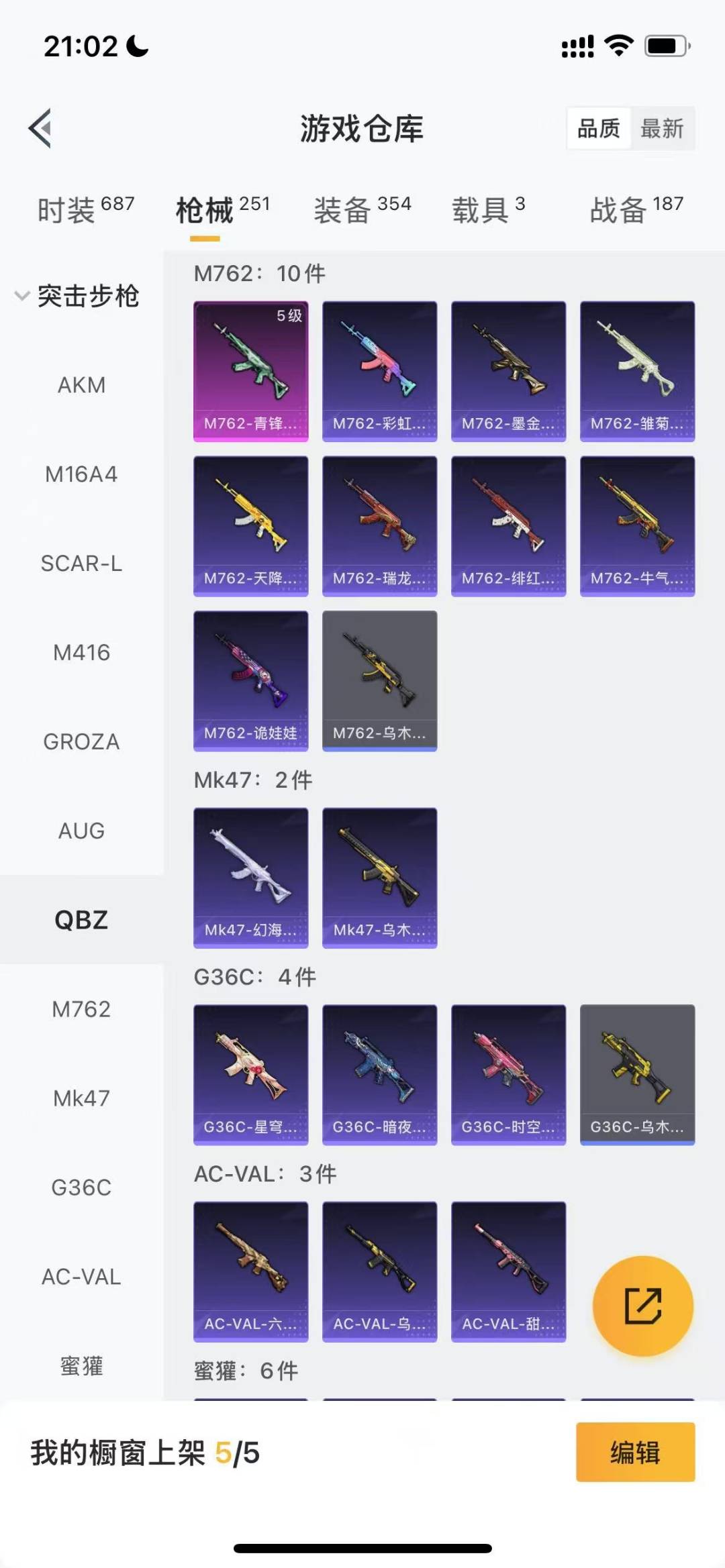Switch to the 装备 tab
Screen dimensions: 725x1568
click(362, 210)
